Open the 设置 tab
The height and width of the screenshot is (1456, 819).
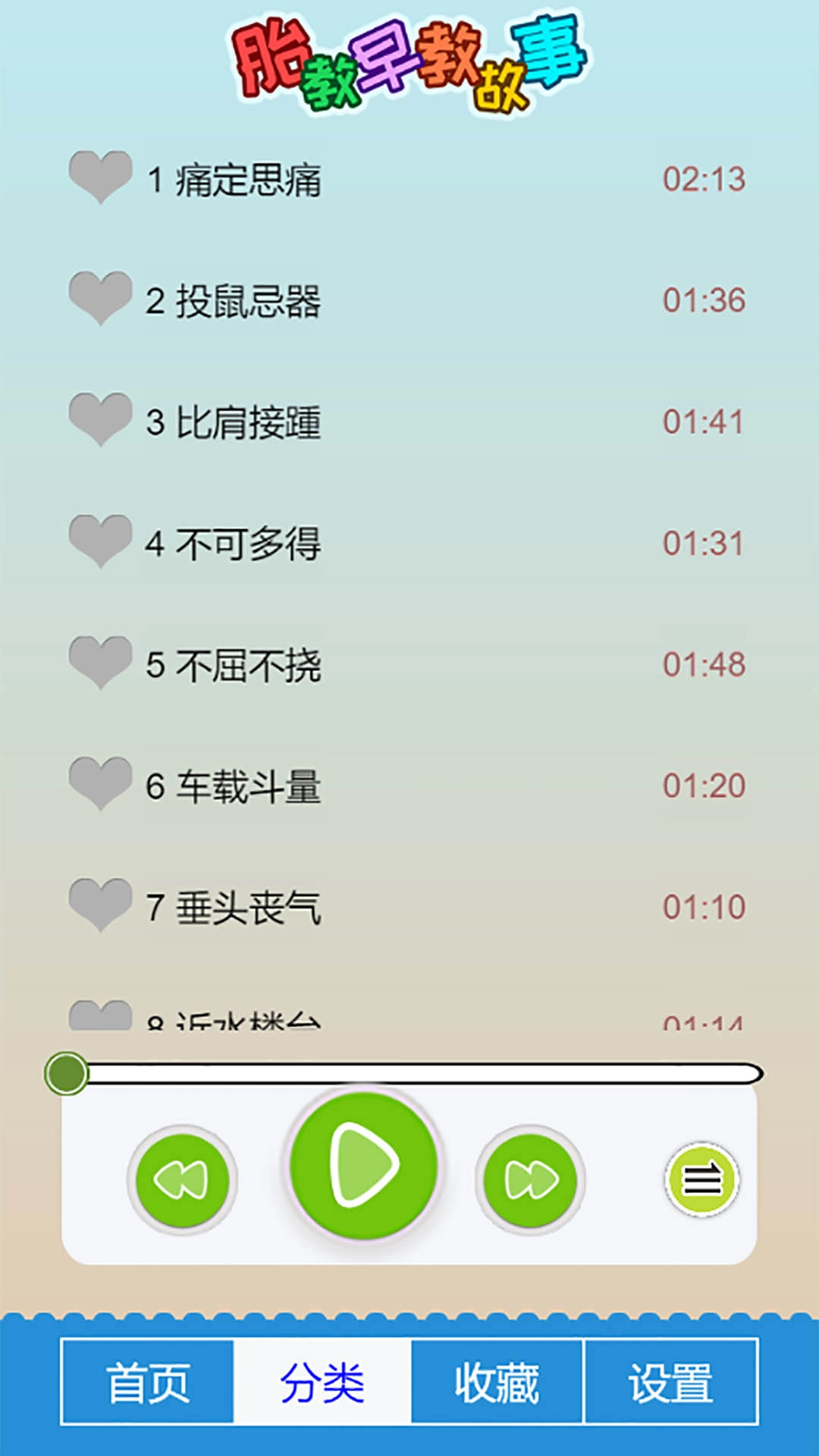pos(670,1381)
